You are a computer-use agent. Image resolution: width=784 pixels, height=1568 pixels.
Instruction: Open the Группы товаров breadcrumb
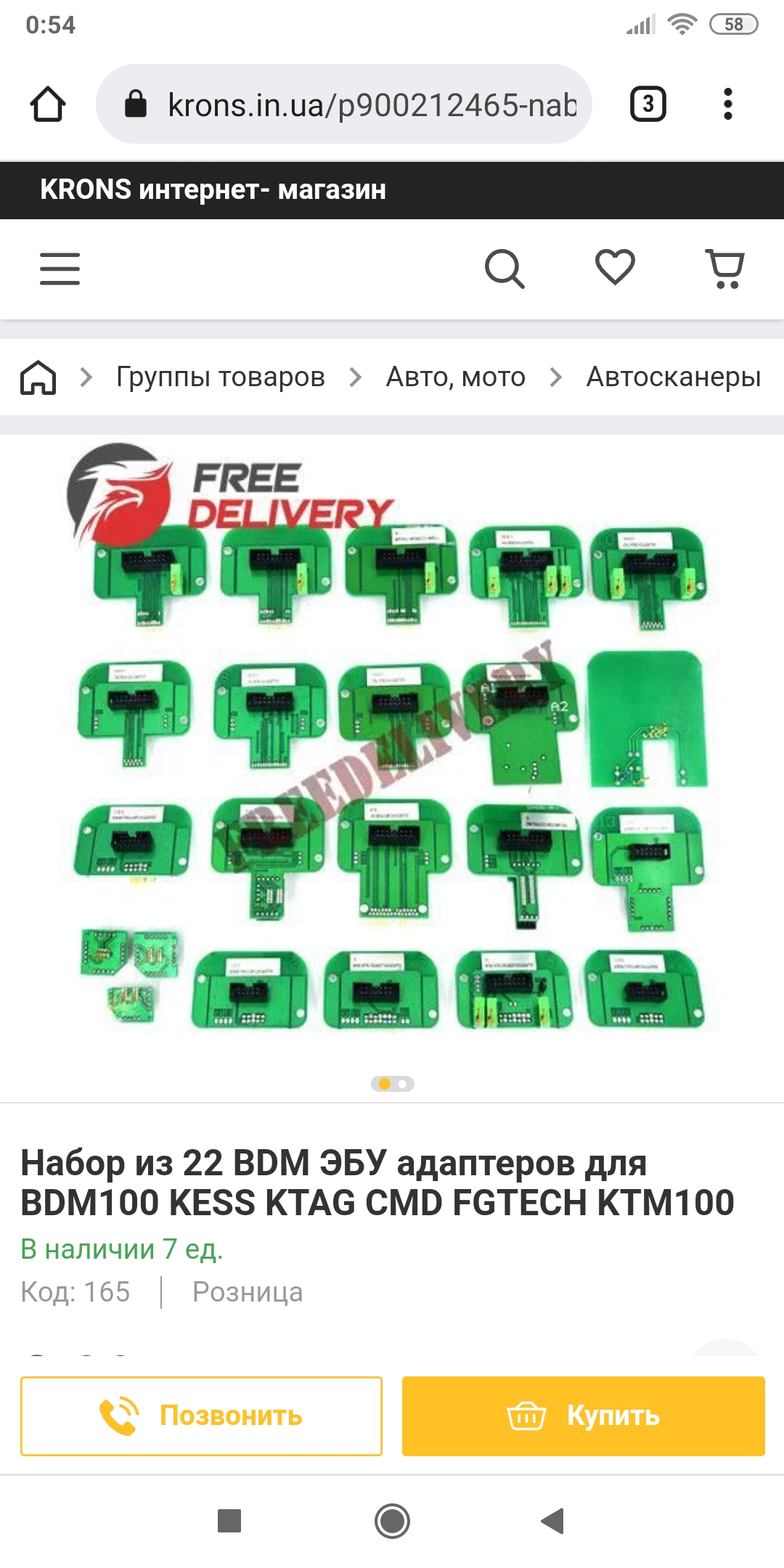(221, 377)
